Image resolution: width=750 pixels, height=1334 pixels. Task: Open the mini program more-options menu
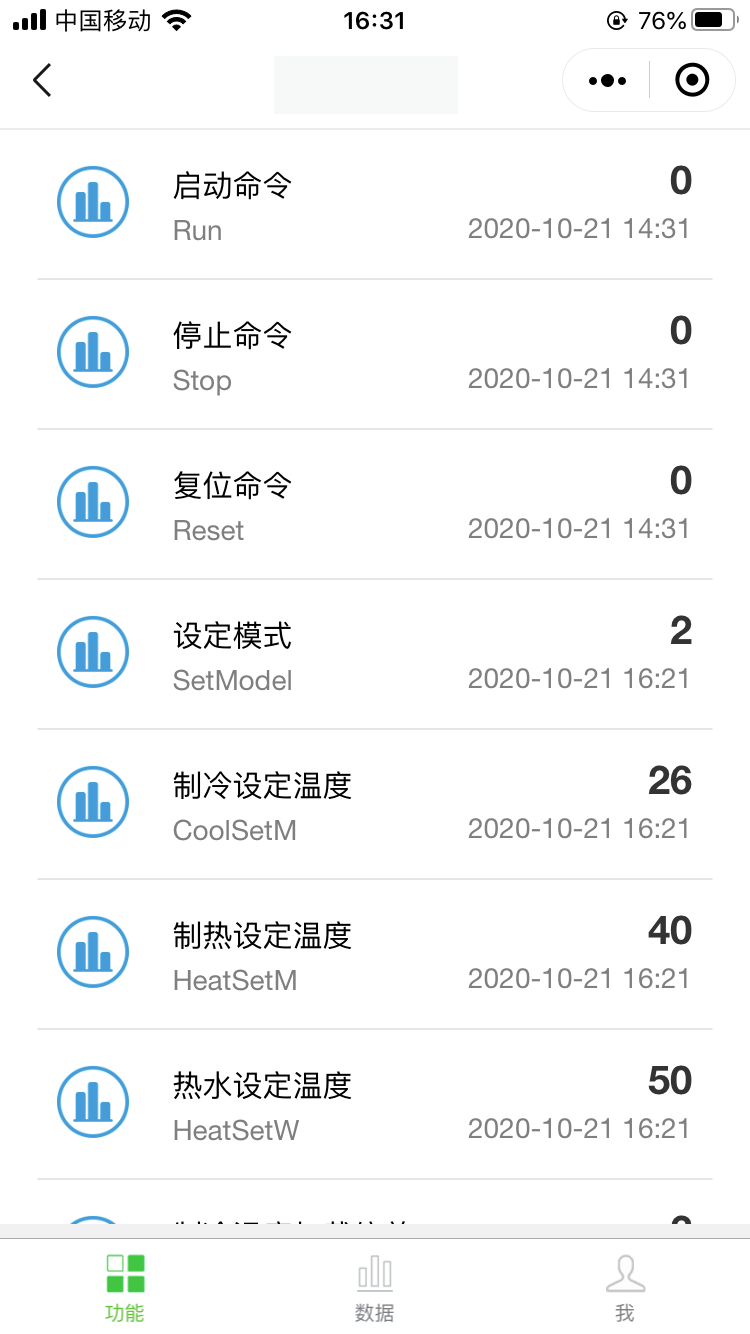point(607,80)
